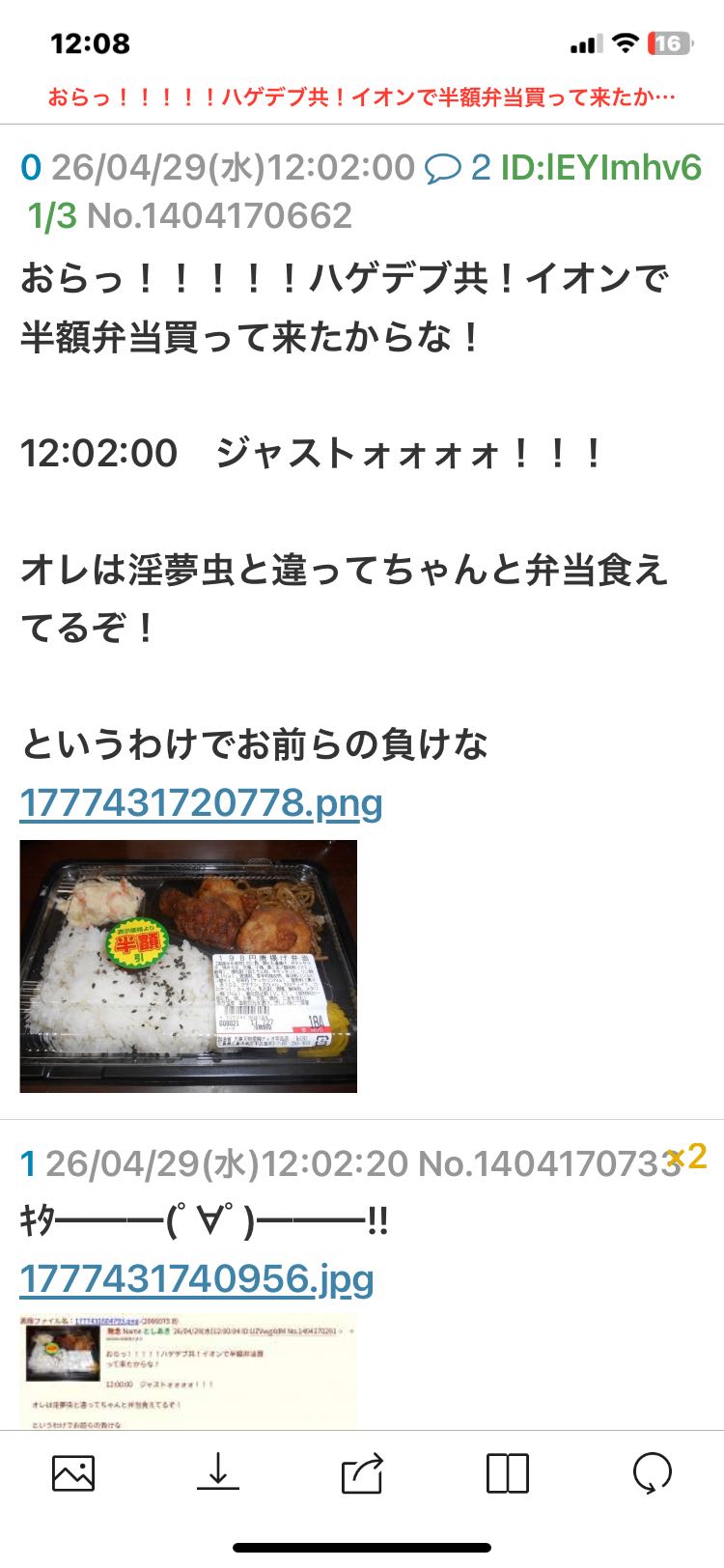
Task: Open reply number No.1404170733
Action: coord(548,1164)
